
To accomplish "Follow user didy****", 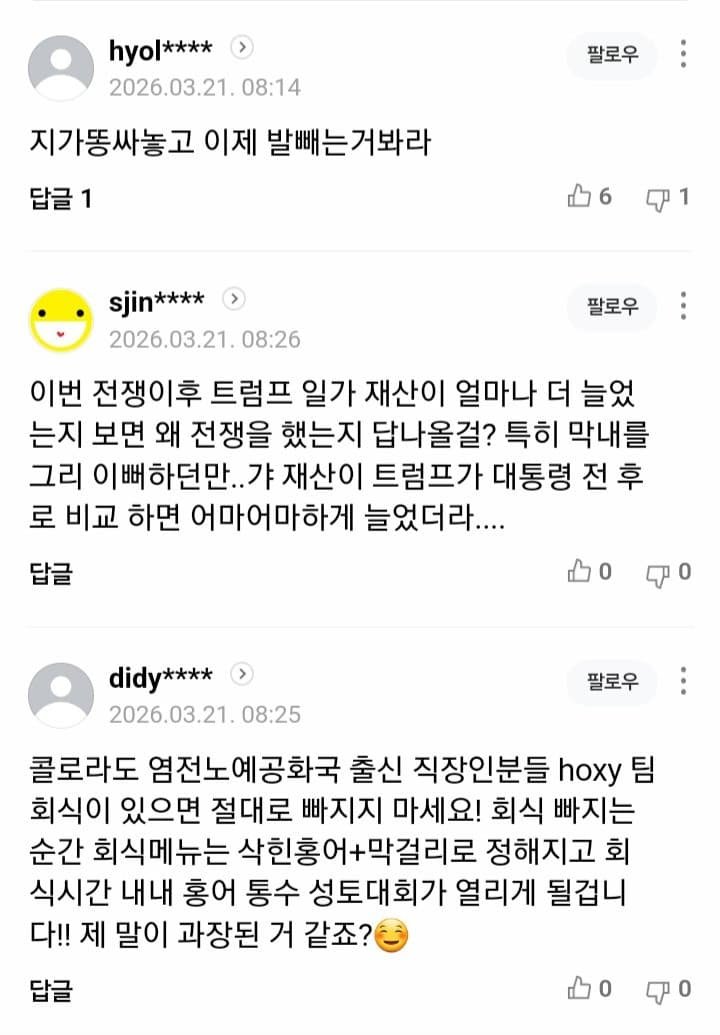I will coord(613,682).
